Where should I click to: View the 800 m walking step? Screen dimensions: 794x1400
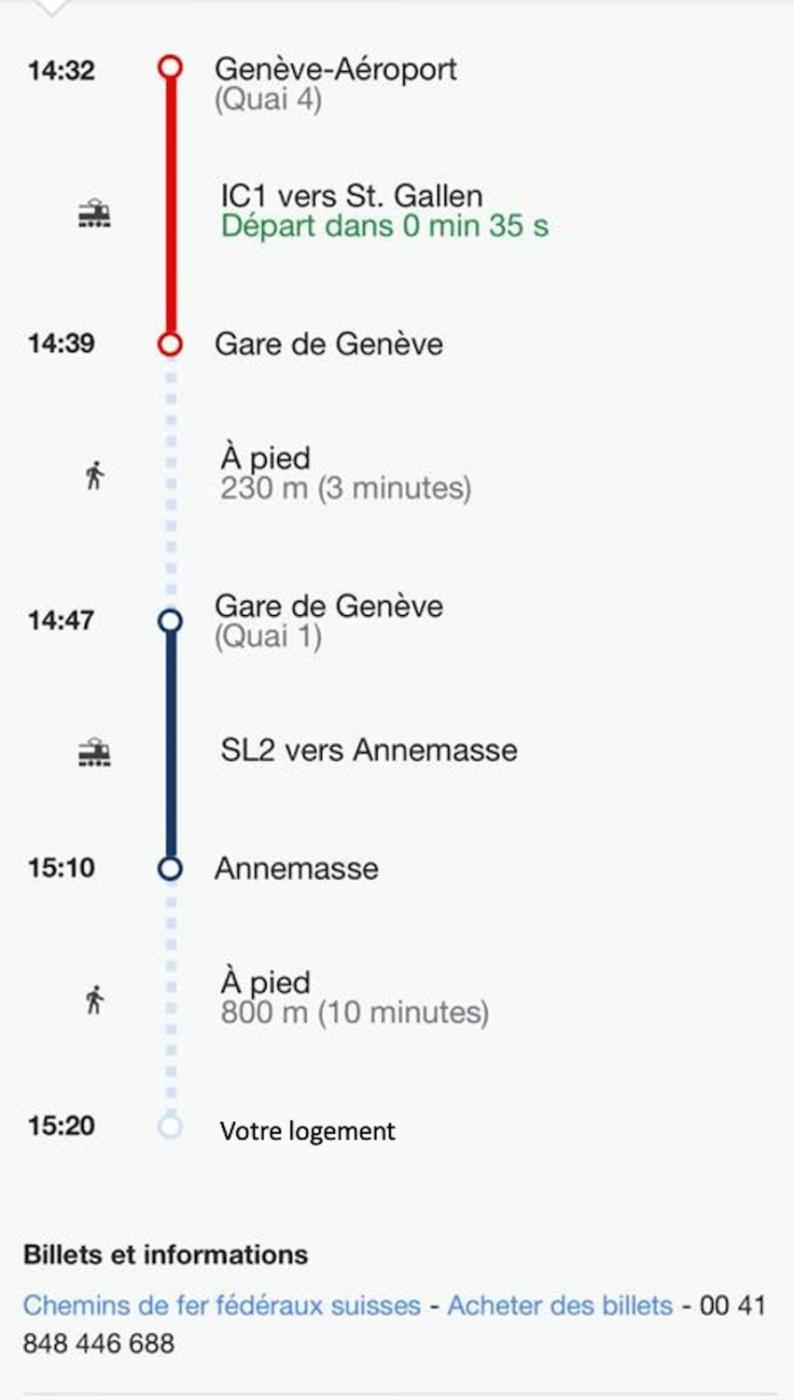354,998
